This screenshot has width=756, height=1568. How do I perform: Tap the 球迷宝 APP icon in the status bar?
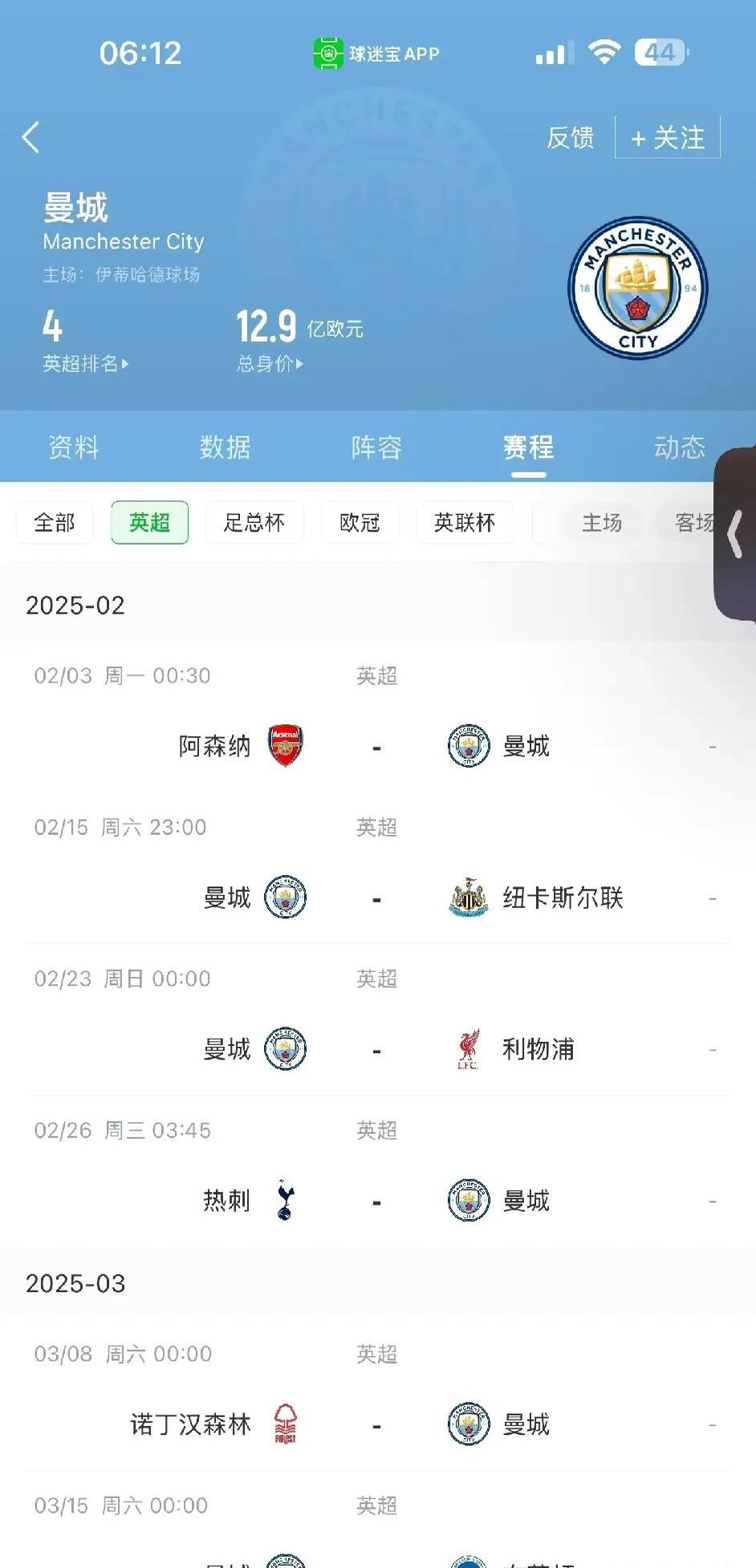328,52
